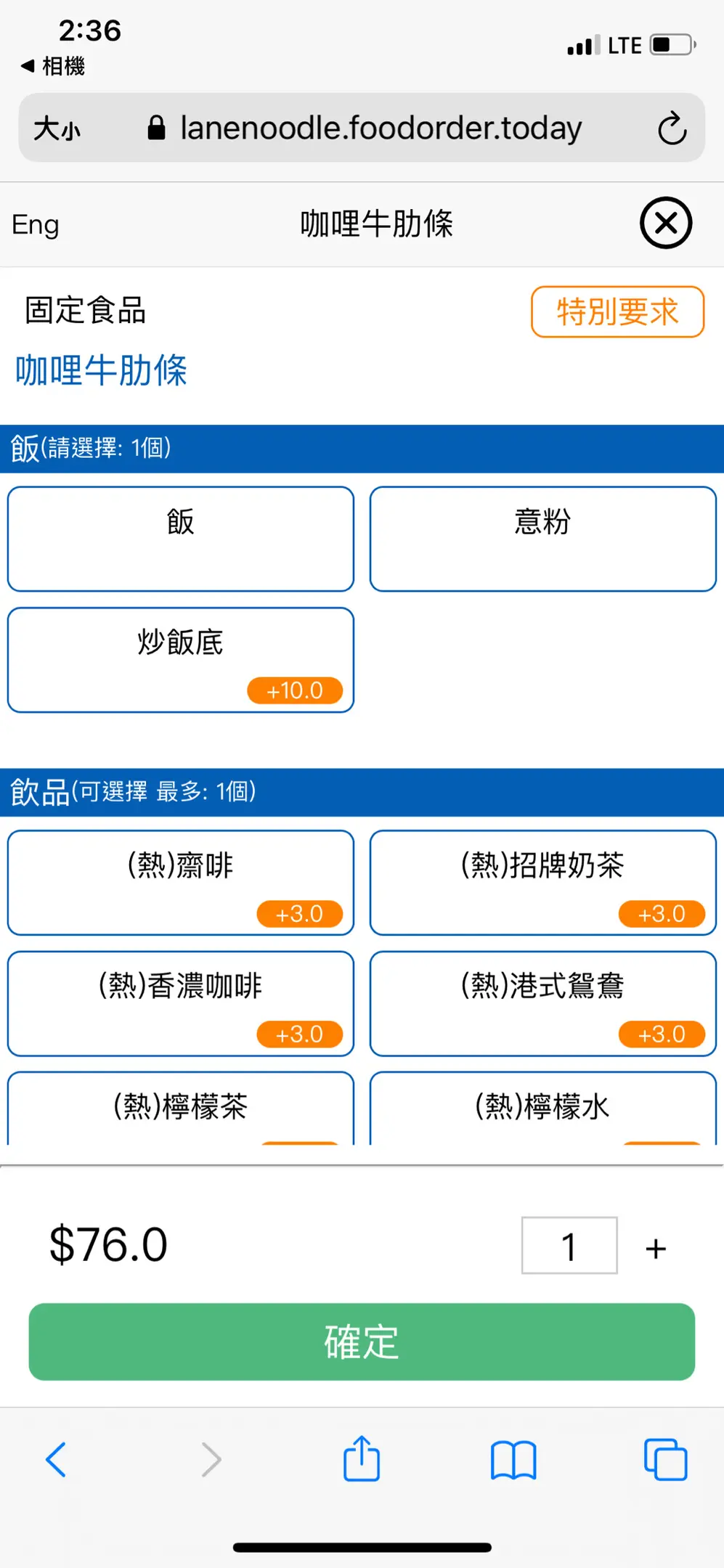
Task: Open the Safari share sheet
Action: (x=362, y=1459)
